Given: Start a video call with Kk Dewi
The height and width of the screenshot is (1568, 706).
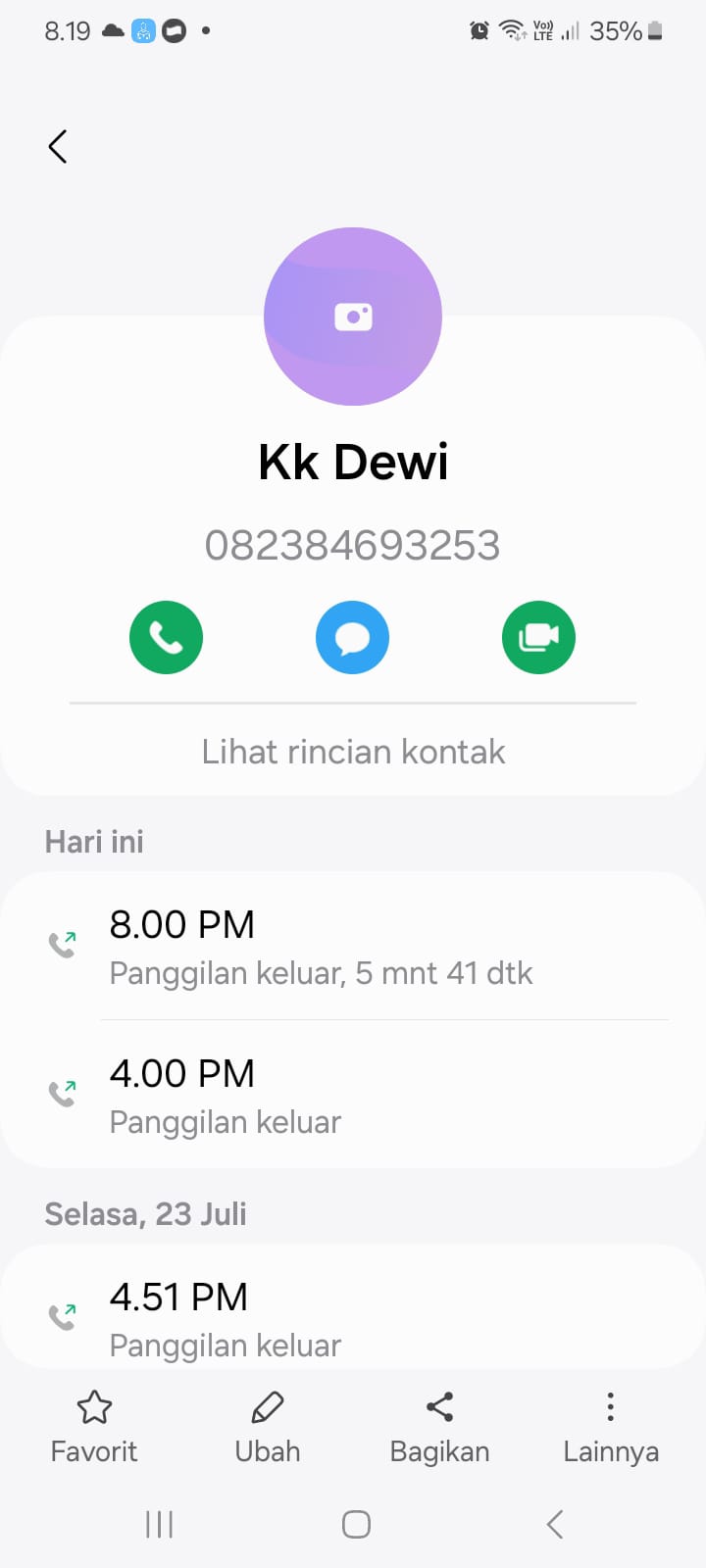Looking at the screenshot, I should click(x=538, y=637).
